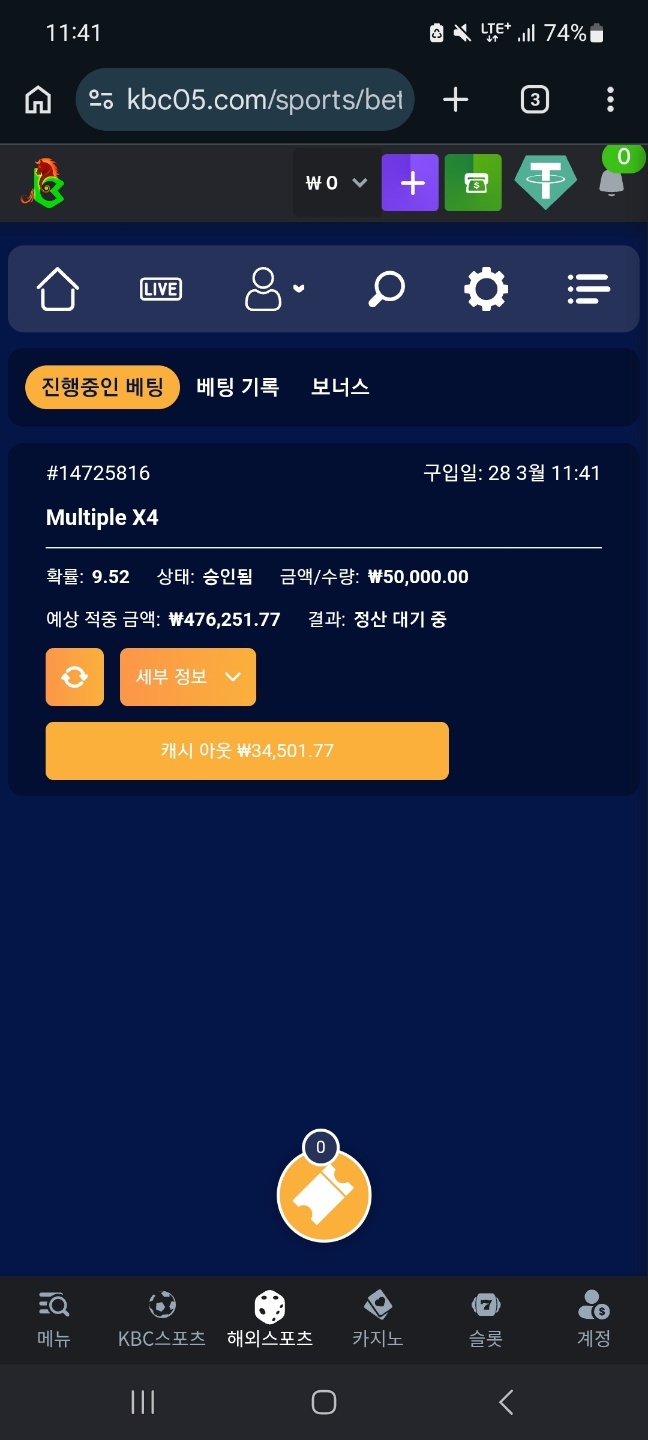Open the settings gear
Image resolution: width=648 pixels, height=1440 pixels.
point(486,289)
